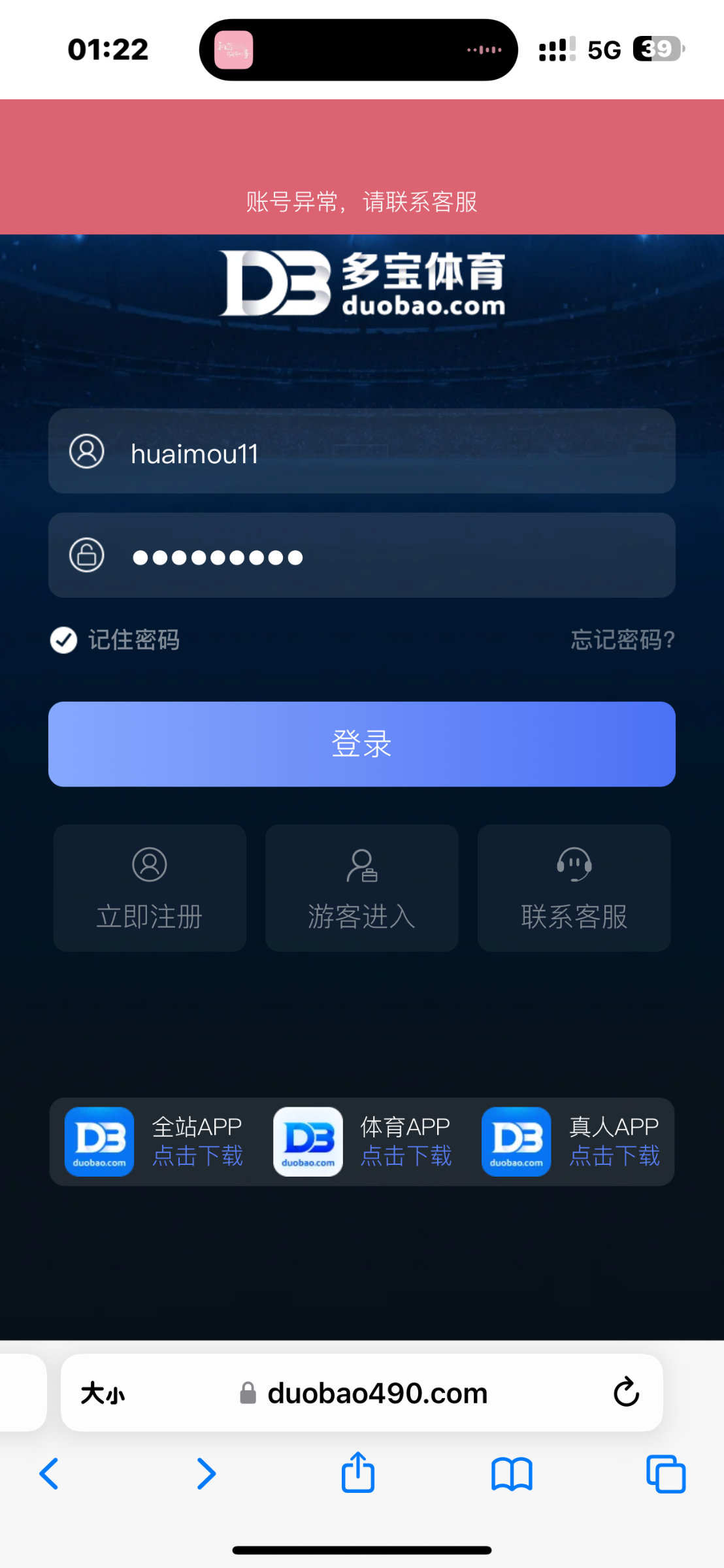
Task: Open the 忘记密码? link
Action: [622, 640]
